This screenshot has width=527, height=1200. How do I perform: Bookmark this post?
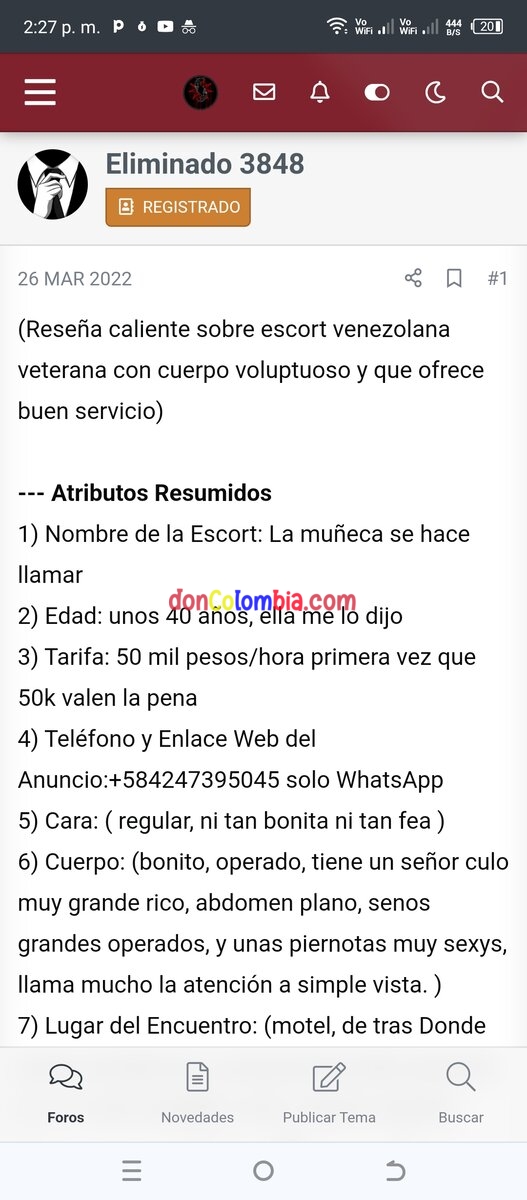click(x=454, y=278)
